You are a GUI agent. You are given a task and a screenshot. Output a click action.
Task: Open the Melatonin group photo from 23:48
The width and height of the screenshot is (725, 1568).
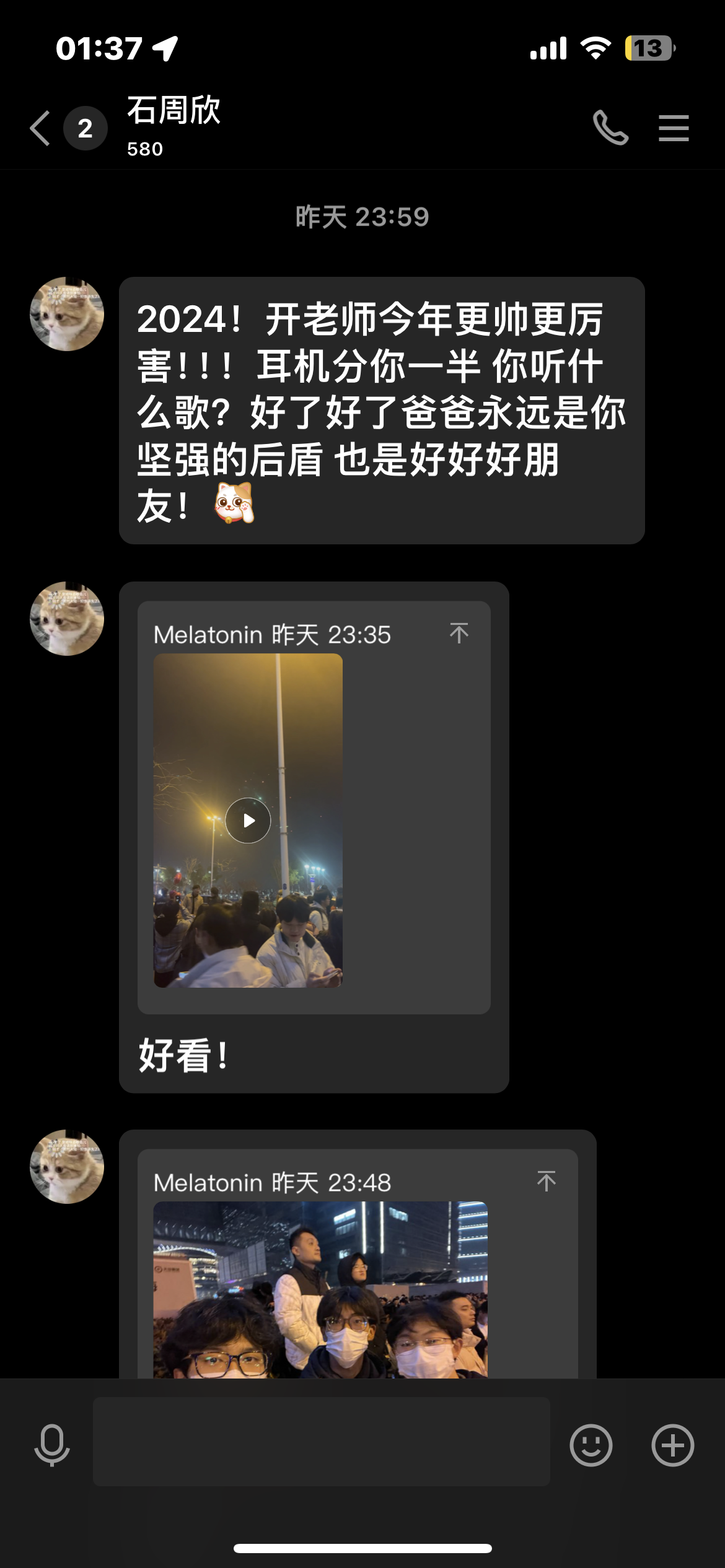point(320,1289)
